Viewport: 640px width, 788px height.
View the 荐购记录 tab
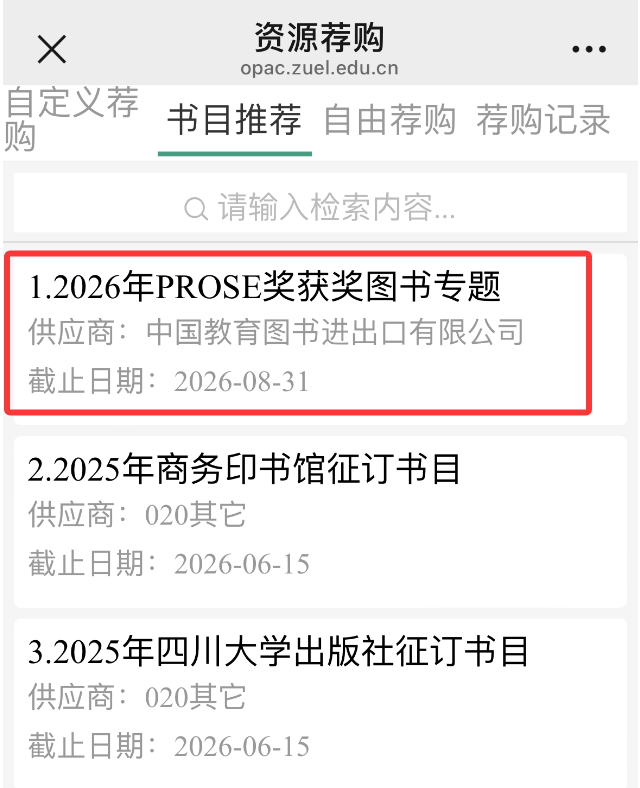(x=543, y=121)
